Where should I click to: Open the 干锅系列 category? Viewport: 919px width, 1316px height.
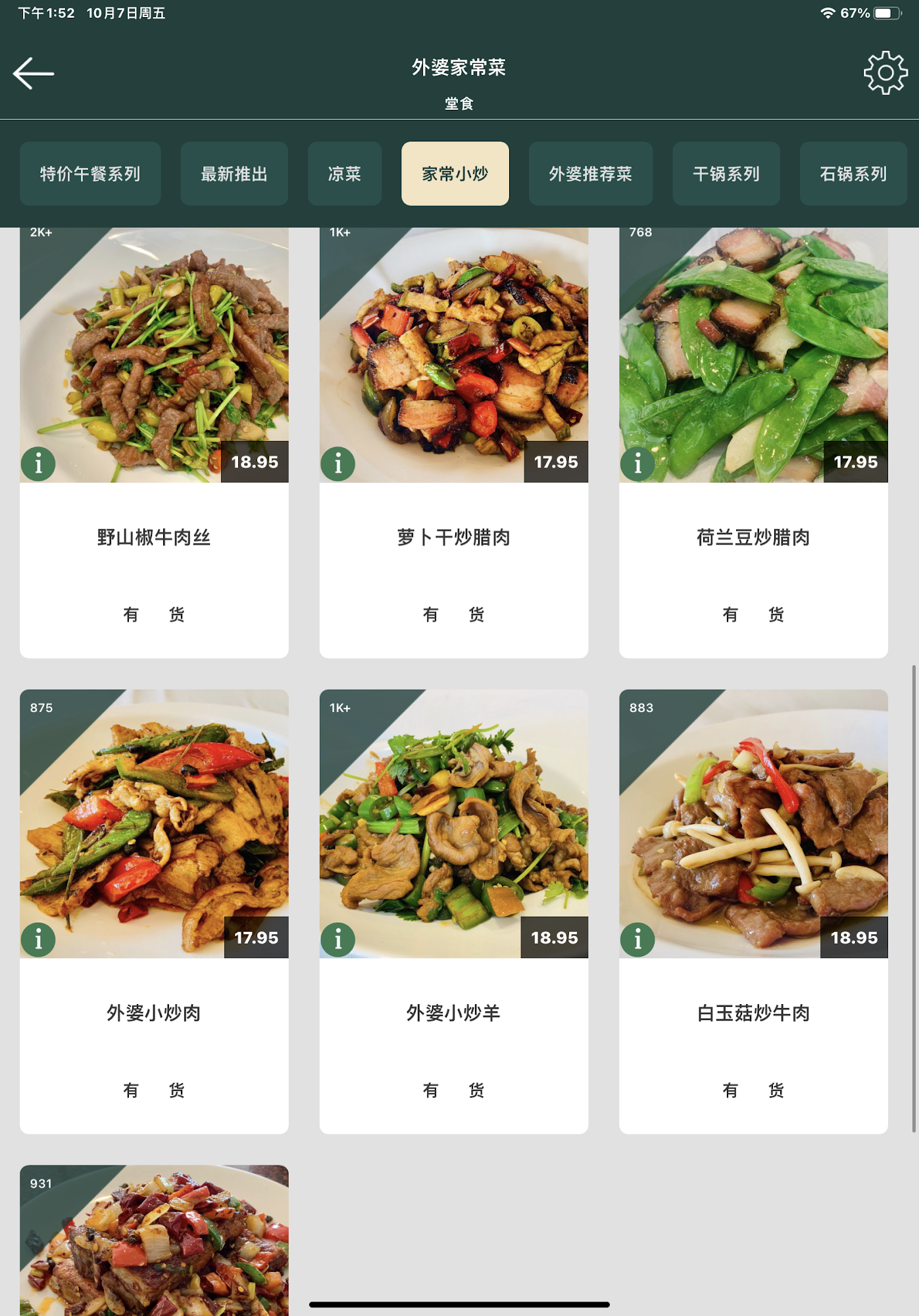[726, 174]
